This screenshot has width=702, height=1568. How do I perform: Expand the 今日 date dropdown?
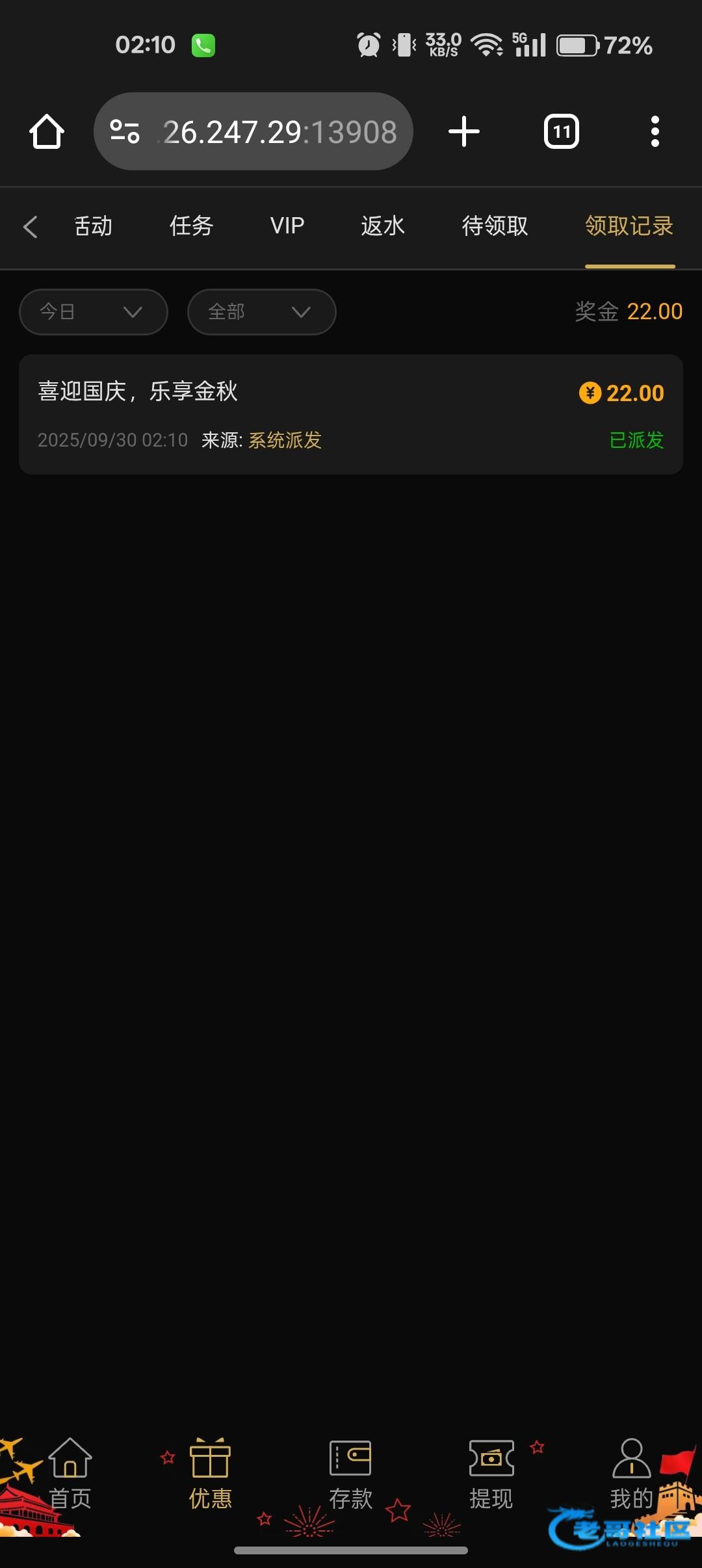click(x=94, y=312)
